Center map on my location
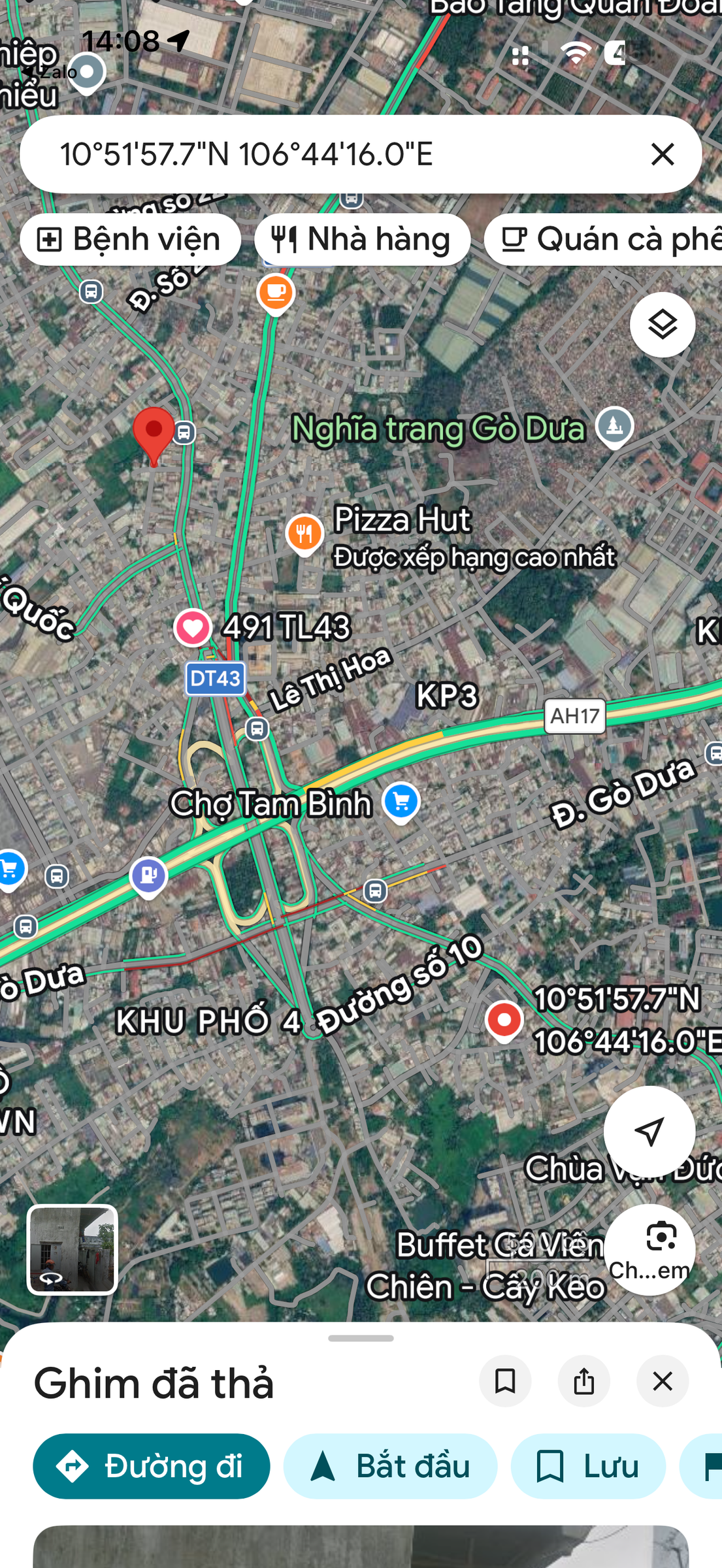The image size is (722, 1568). [x=649, y=1132]
